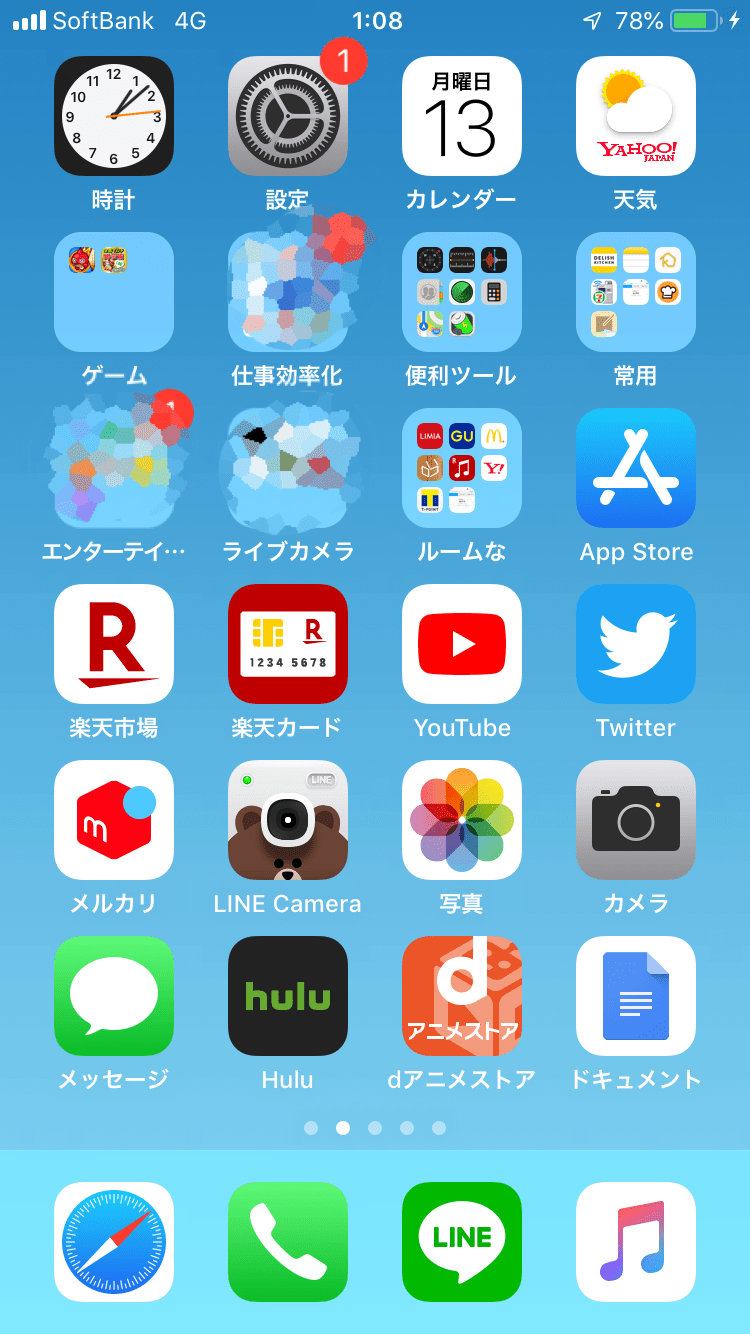Image resolution: width=750 pixels, height=1334 pixels.
Task: Open the 楽天カード app
Action: pos(288,644)
